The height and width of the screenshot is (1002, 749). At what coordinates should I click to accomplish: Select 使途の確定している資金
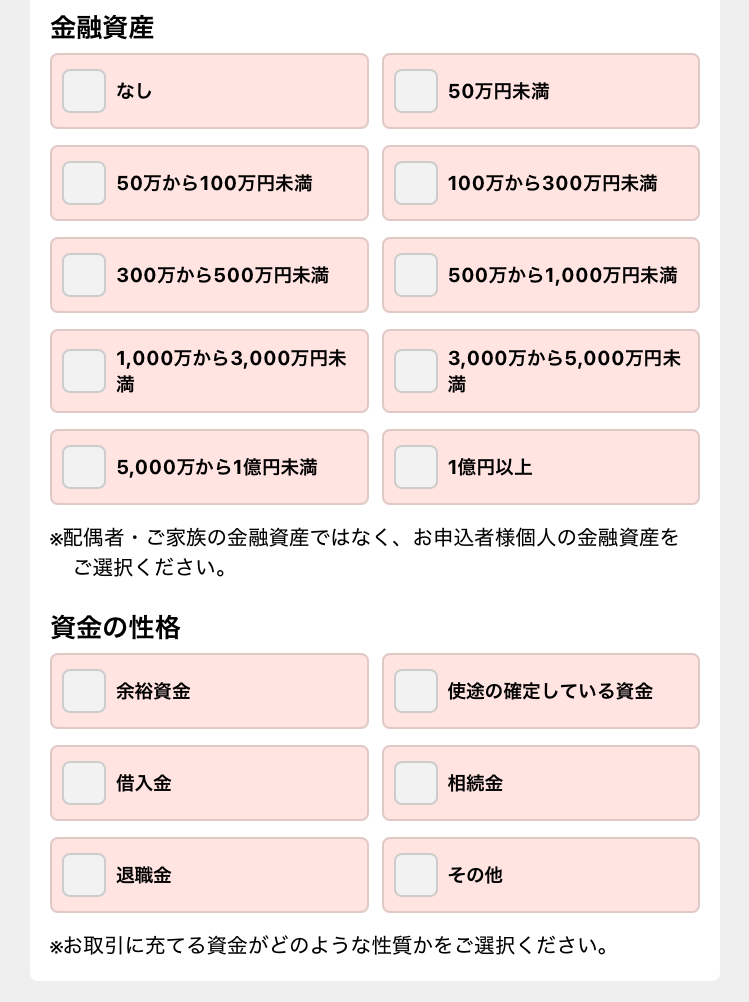(x=416, y=691)
